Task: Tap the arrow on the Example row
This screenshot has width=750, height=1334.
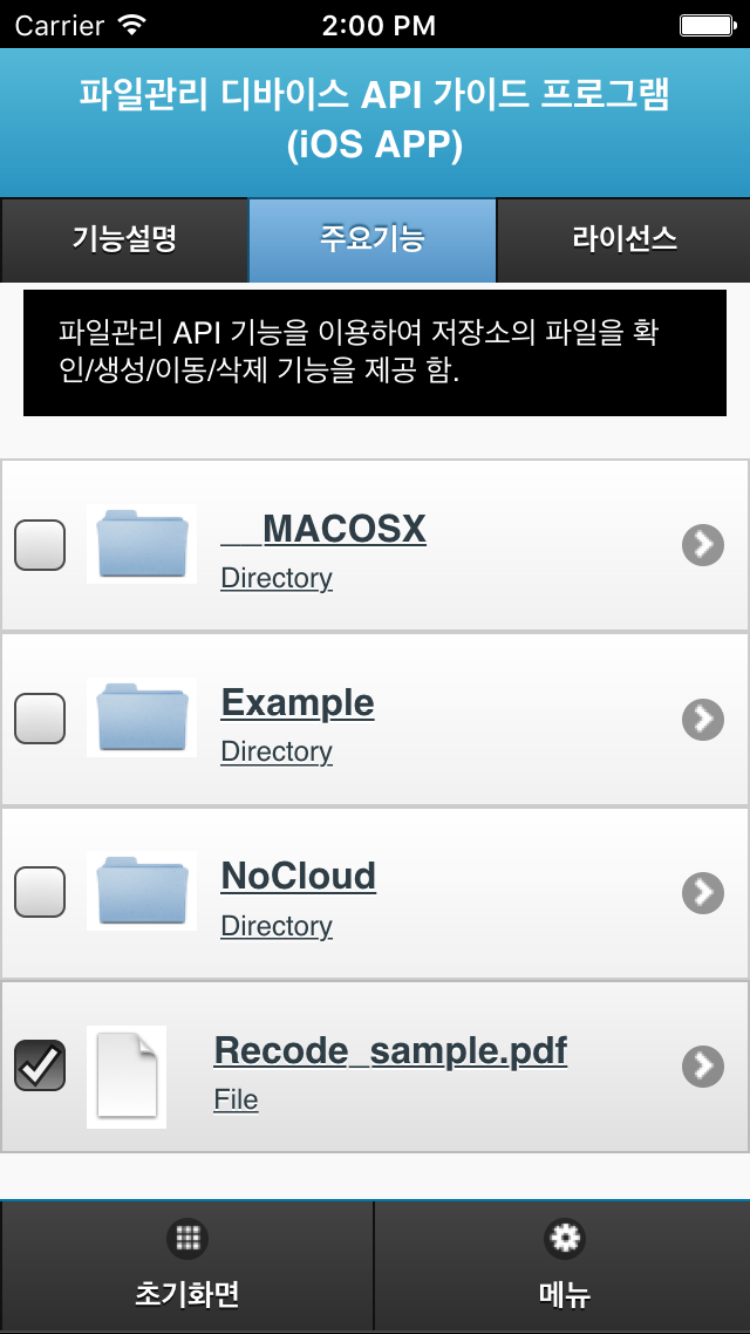Action: 703,719
